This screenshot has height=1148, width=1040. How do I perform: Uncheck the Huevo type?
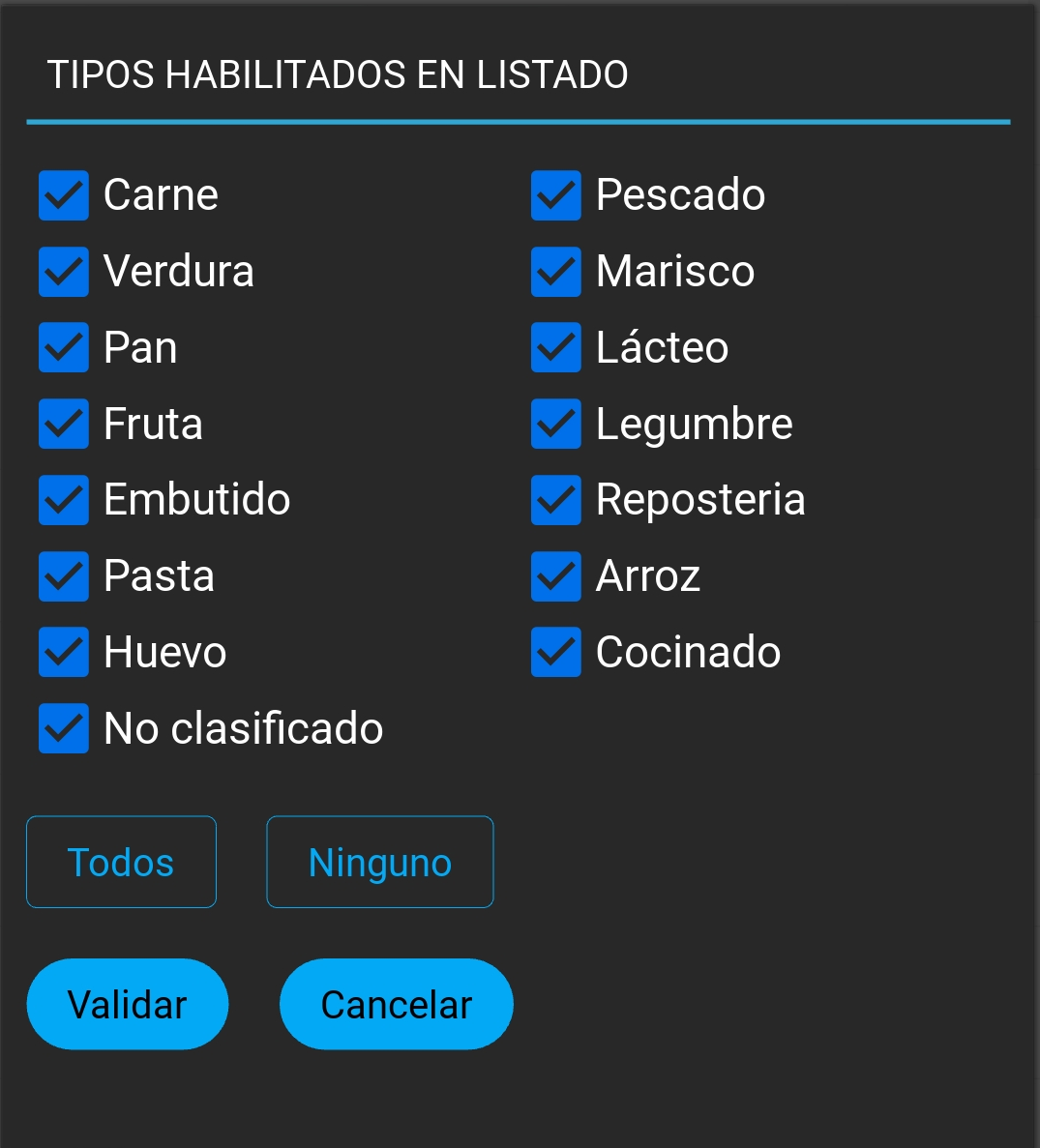click(64, 652)
